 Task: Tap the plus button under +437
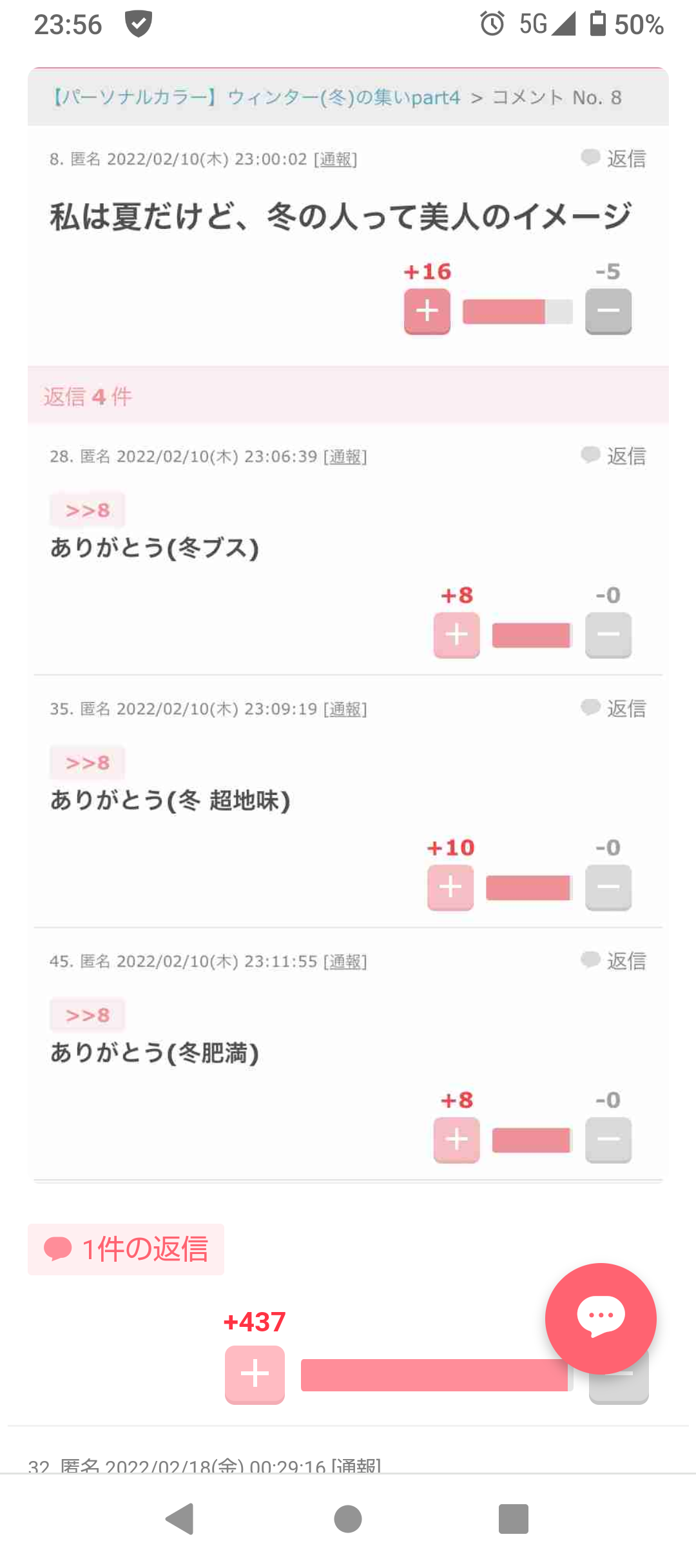(255, 1375)
